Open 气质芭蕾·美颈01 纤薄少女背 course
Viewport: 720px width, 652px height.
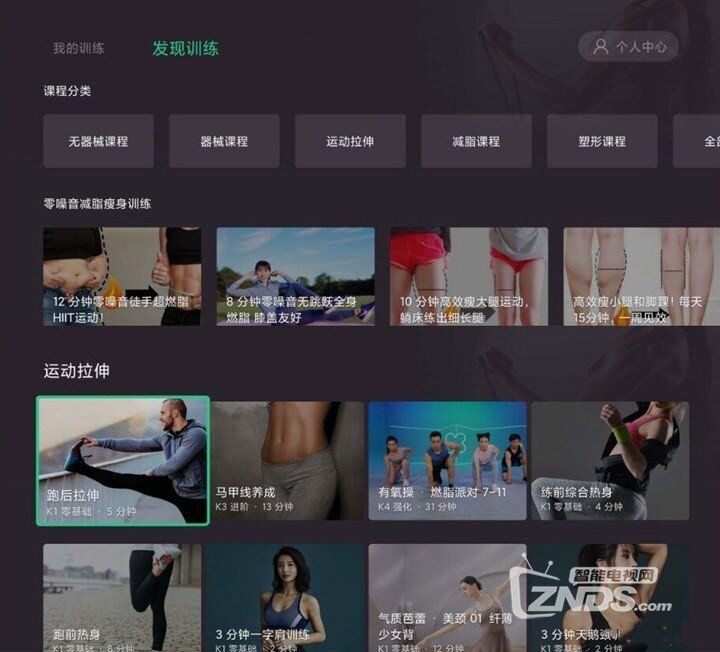tap(447, 596)
